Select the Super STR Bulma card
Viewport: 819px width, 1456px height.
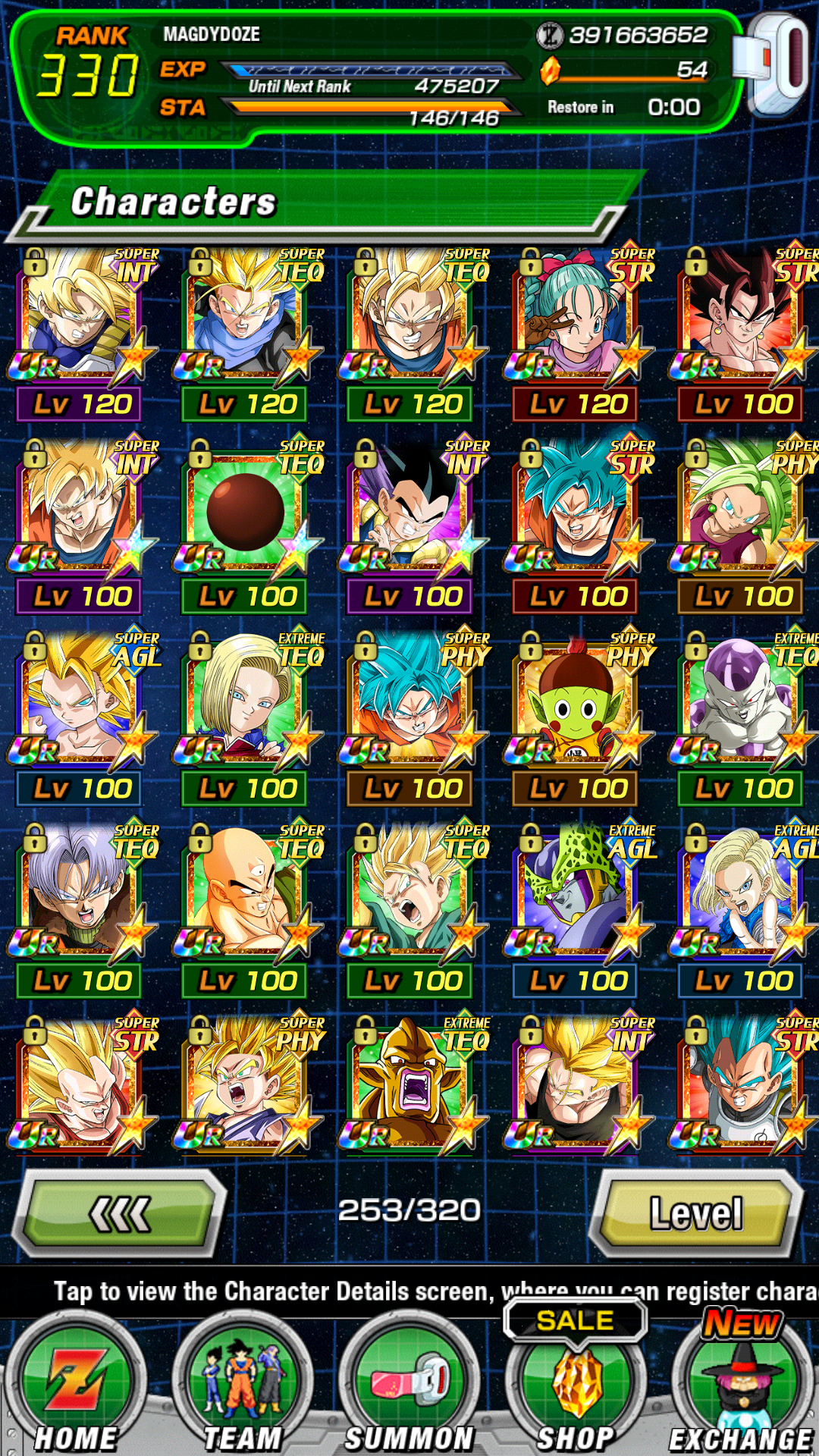[579, 334]
